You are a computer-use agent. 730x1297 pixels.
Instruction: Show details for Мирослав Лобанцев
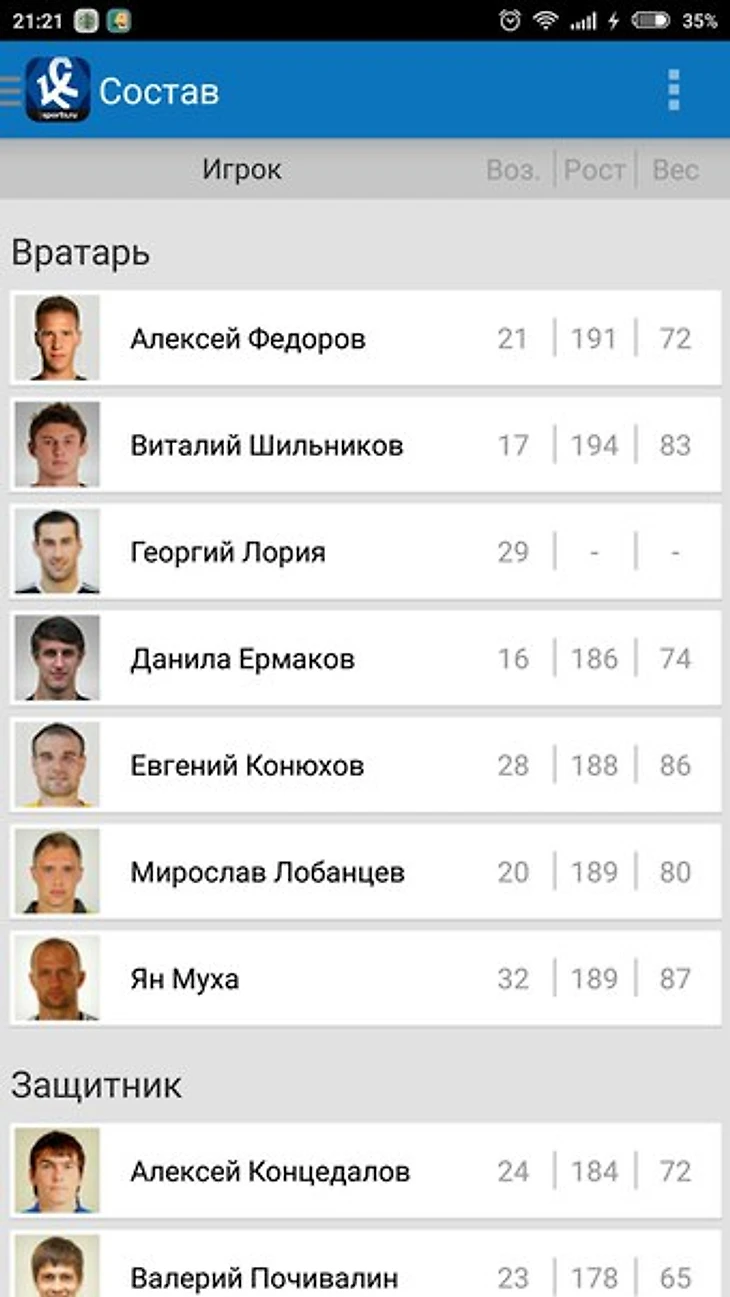[365, 872]
